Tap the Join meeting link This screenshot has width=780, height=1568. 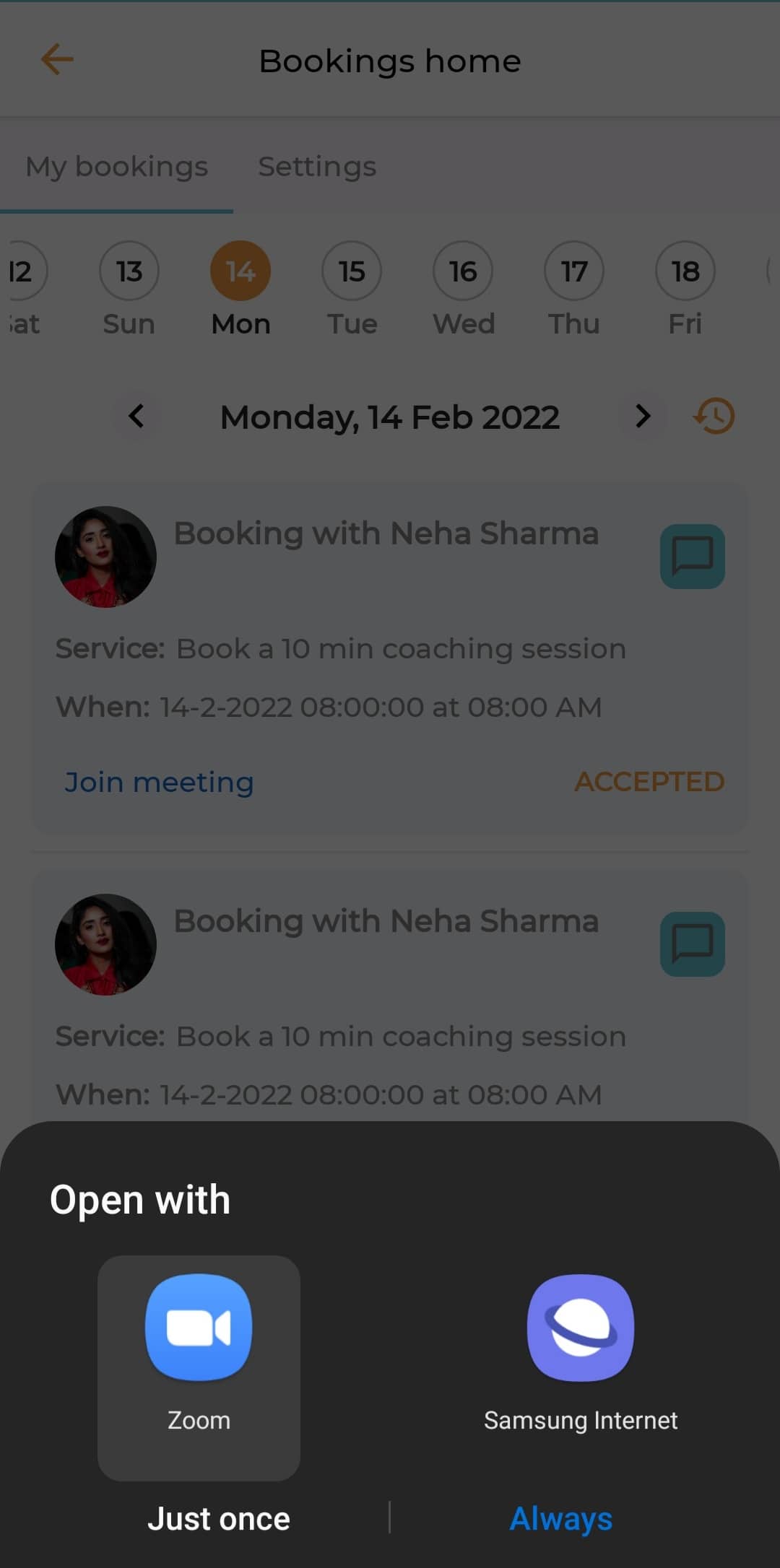tap(159, 782)
